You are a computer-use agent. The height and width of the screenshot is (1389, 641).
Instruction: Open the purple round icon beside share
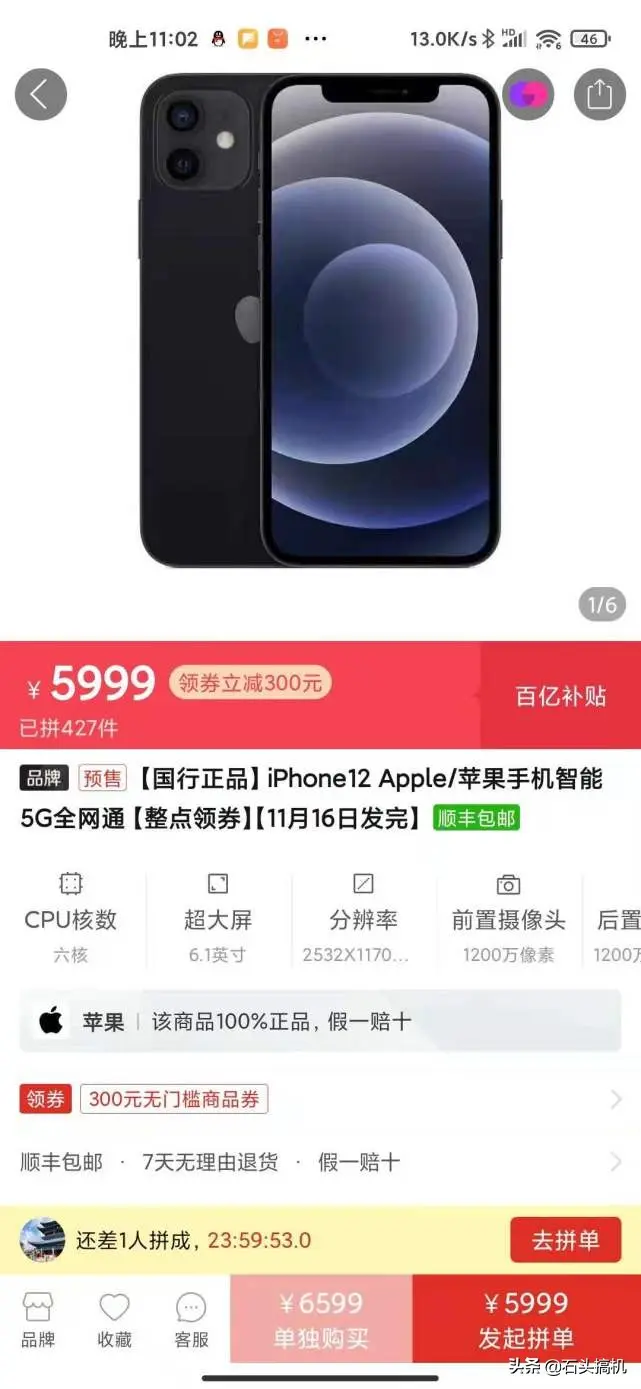528,95
